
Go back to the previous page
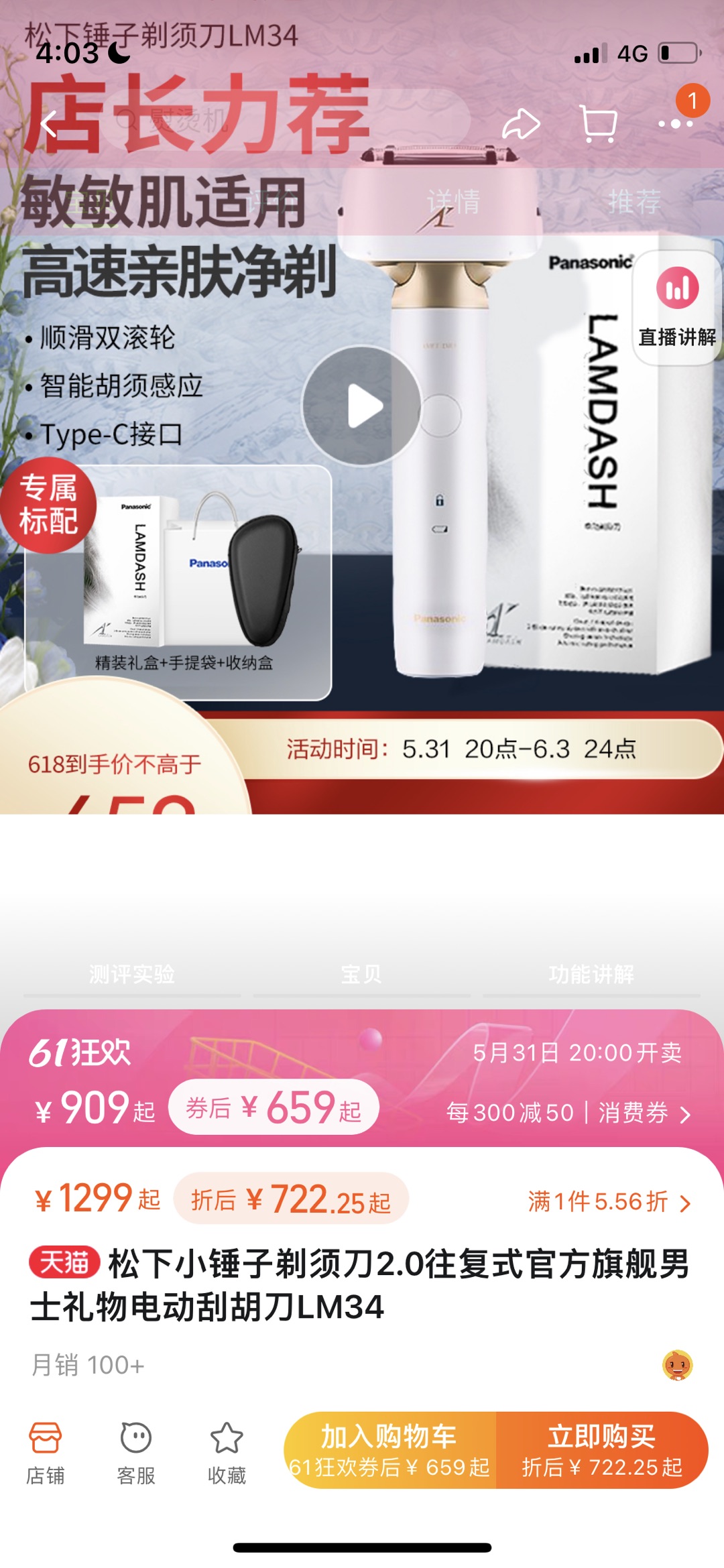tap(48, 124)
